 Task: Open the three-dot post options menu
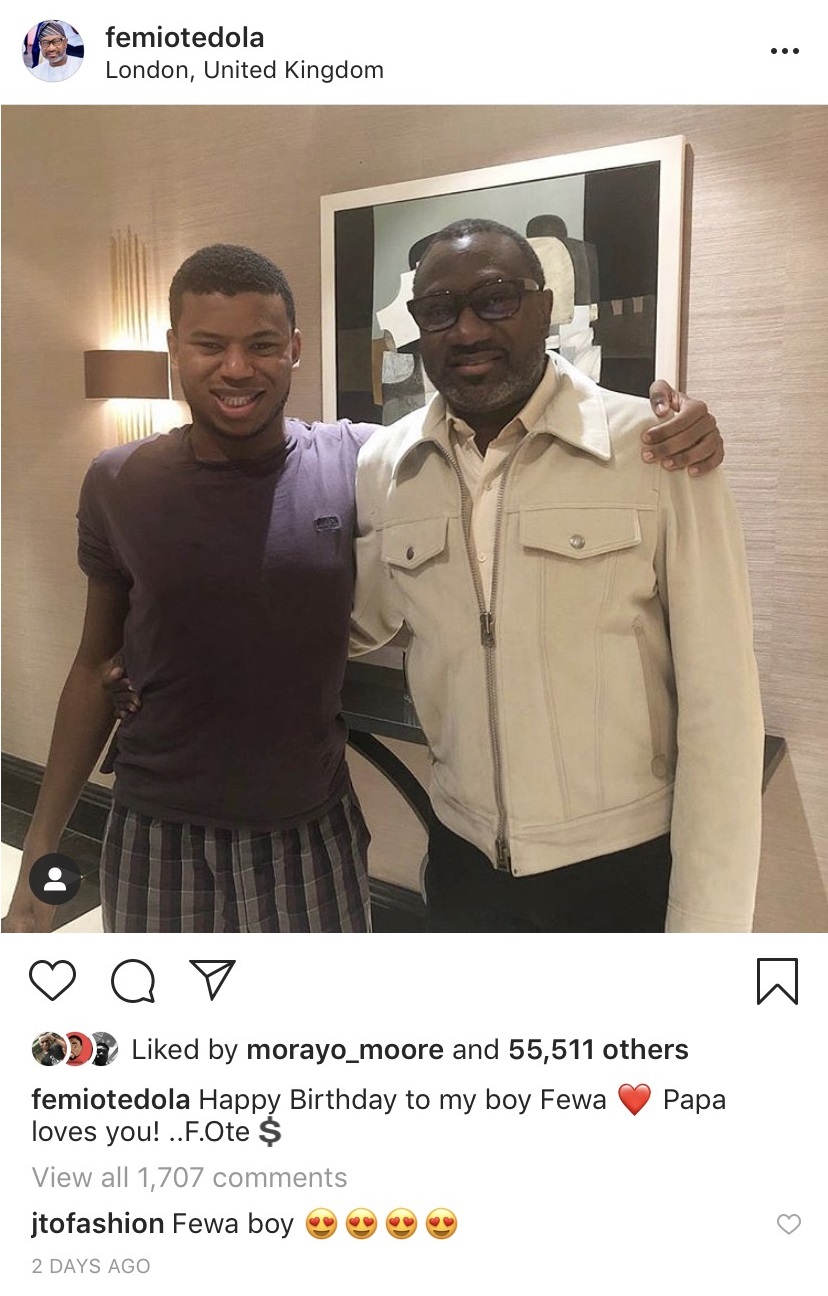[x=784, y=52]
